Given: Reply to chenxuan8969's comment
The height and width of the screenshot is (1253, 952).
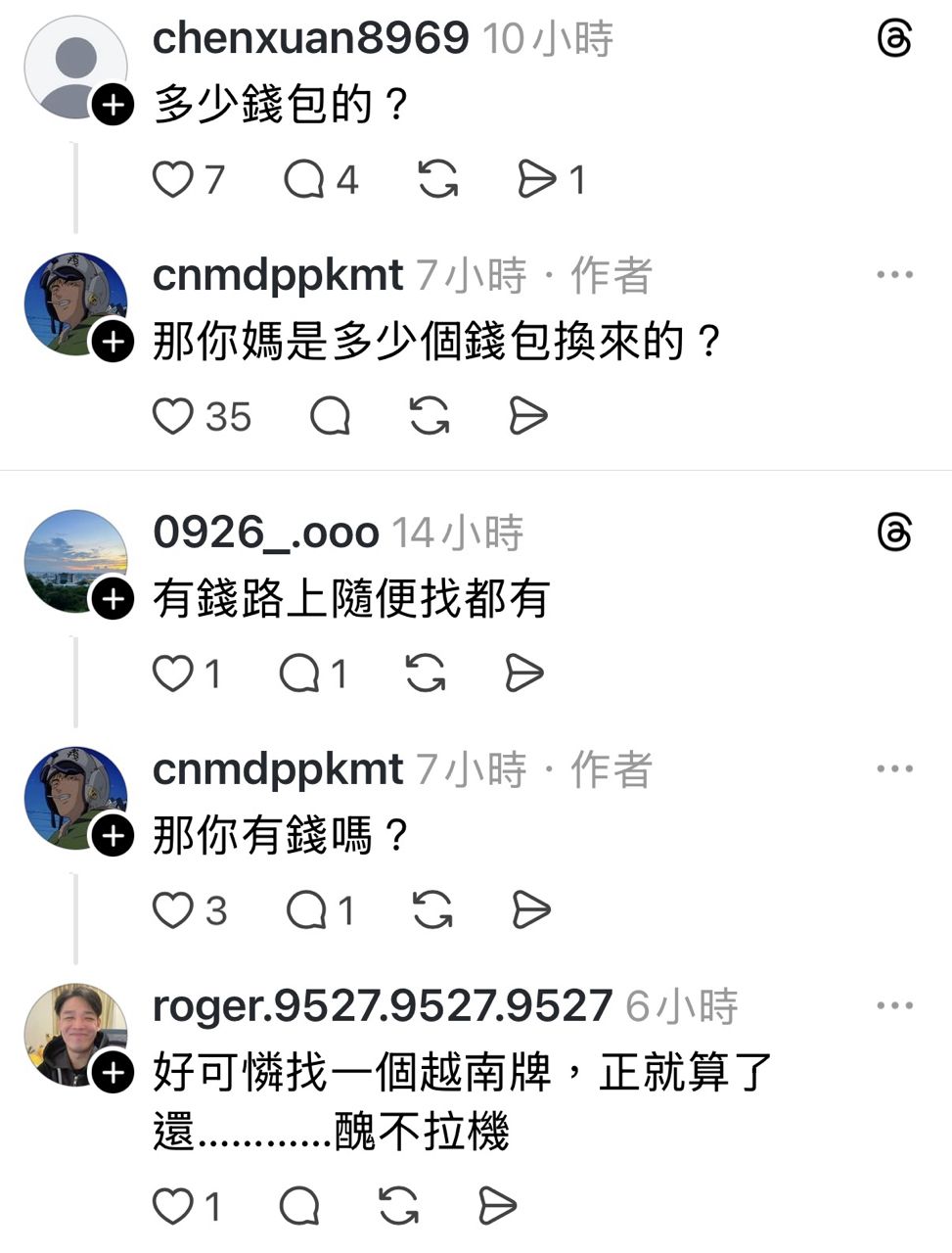Looking at the screenshot, I should coord(304,180).
